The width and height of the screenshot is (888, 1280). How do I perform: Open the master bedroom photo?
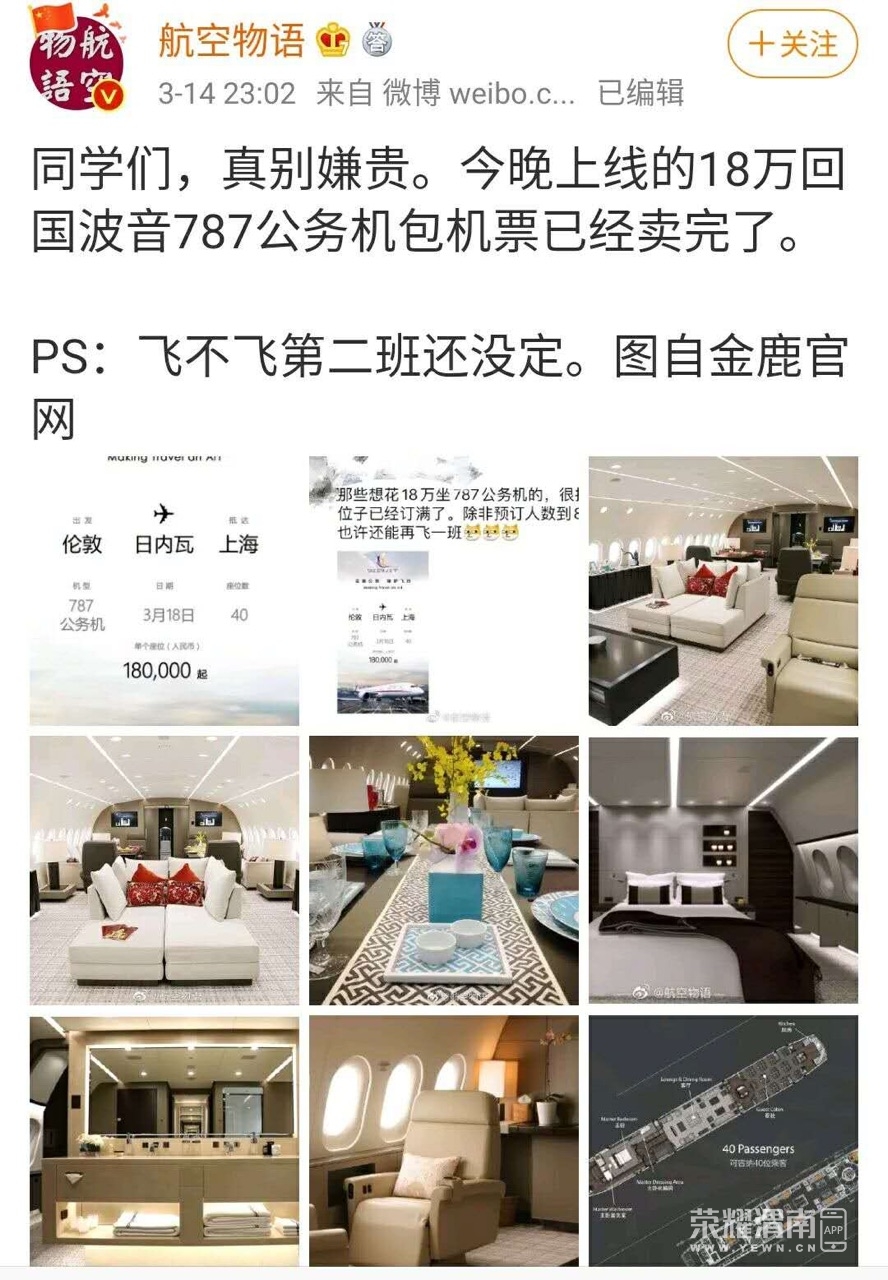722,870
